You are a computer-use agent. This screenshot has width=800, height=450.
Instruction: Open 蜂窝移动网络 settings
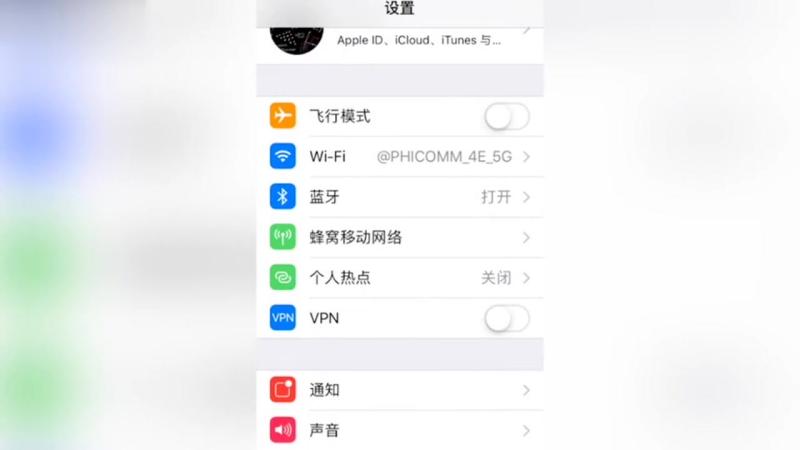click(x=400, y=238)
